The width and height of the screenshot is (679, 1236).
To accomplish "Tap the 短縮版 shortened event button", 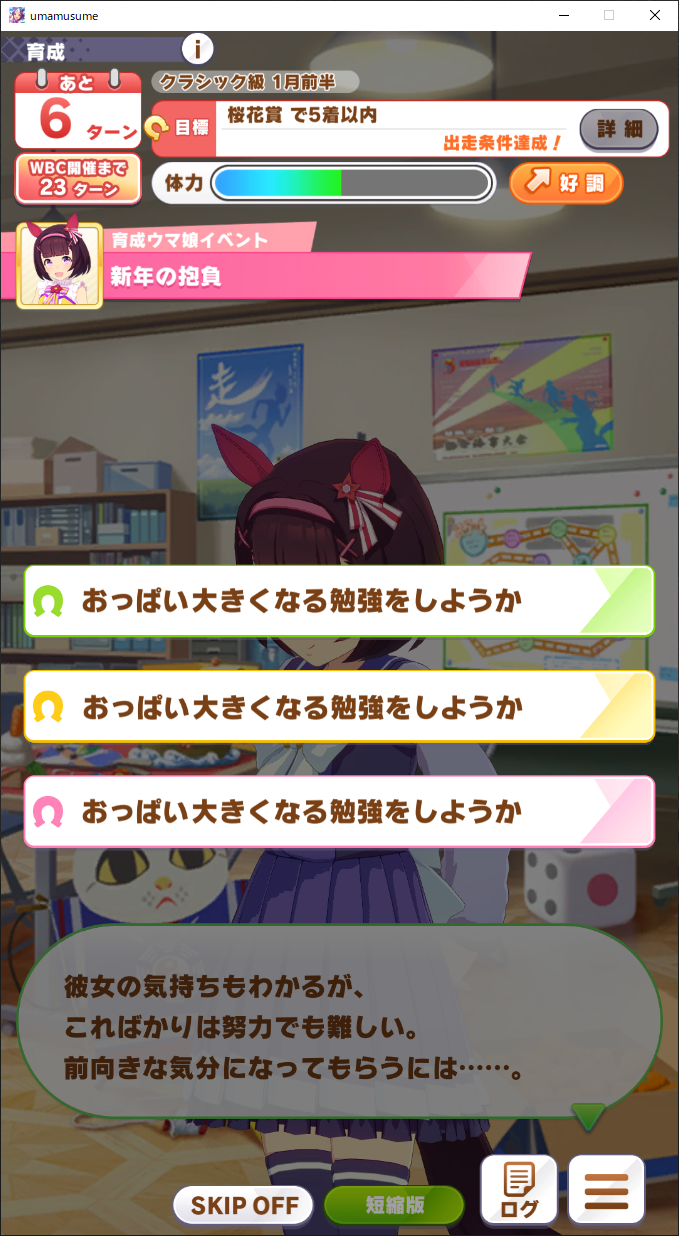I will [x=394, y=1205].
